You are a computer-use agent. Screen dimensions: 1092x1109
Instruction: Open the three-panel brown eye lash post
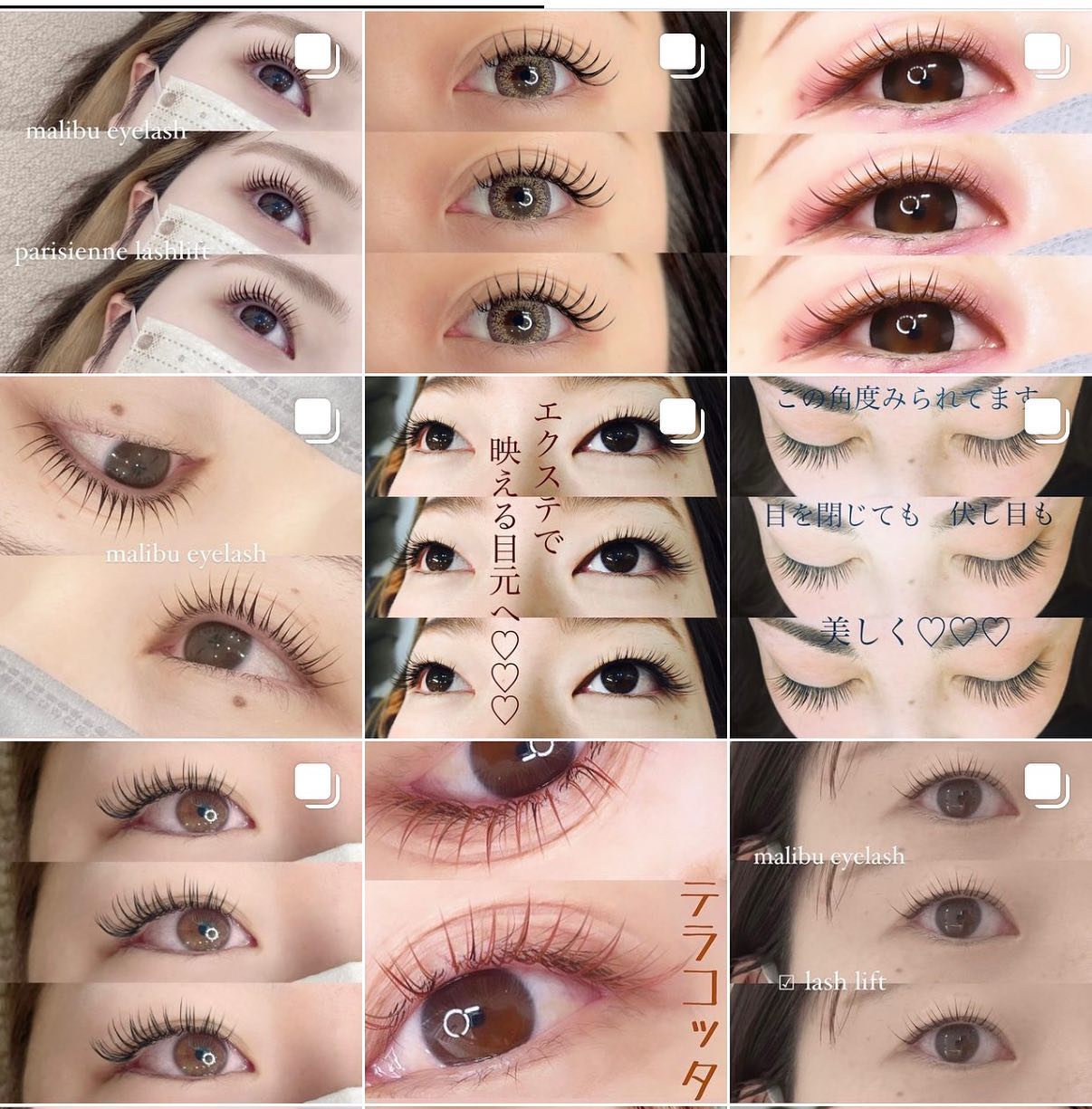[181, 922]
